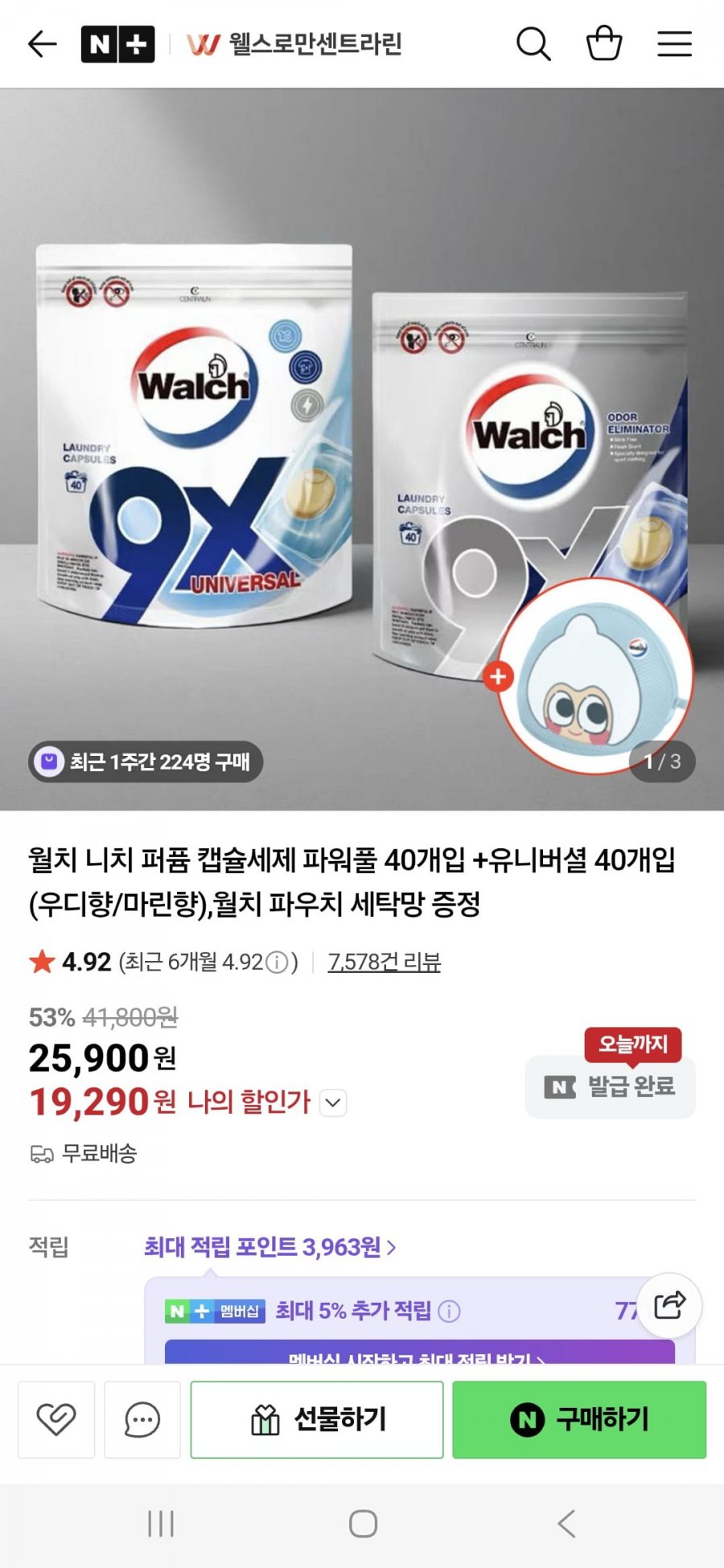The width and height of the screenshot is (724, 1568).
Task: Open the shopping cart
Action: click(x=604, y=43)
